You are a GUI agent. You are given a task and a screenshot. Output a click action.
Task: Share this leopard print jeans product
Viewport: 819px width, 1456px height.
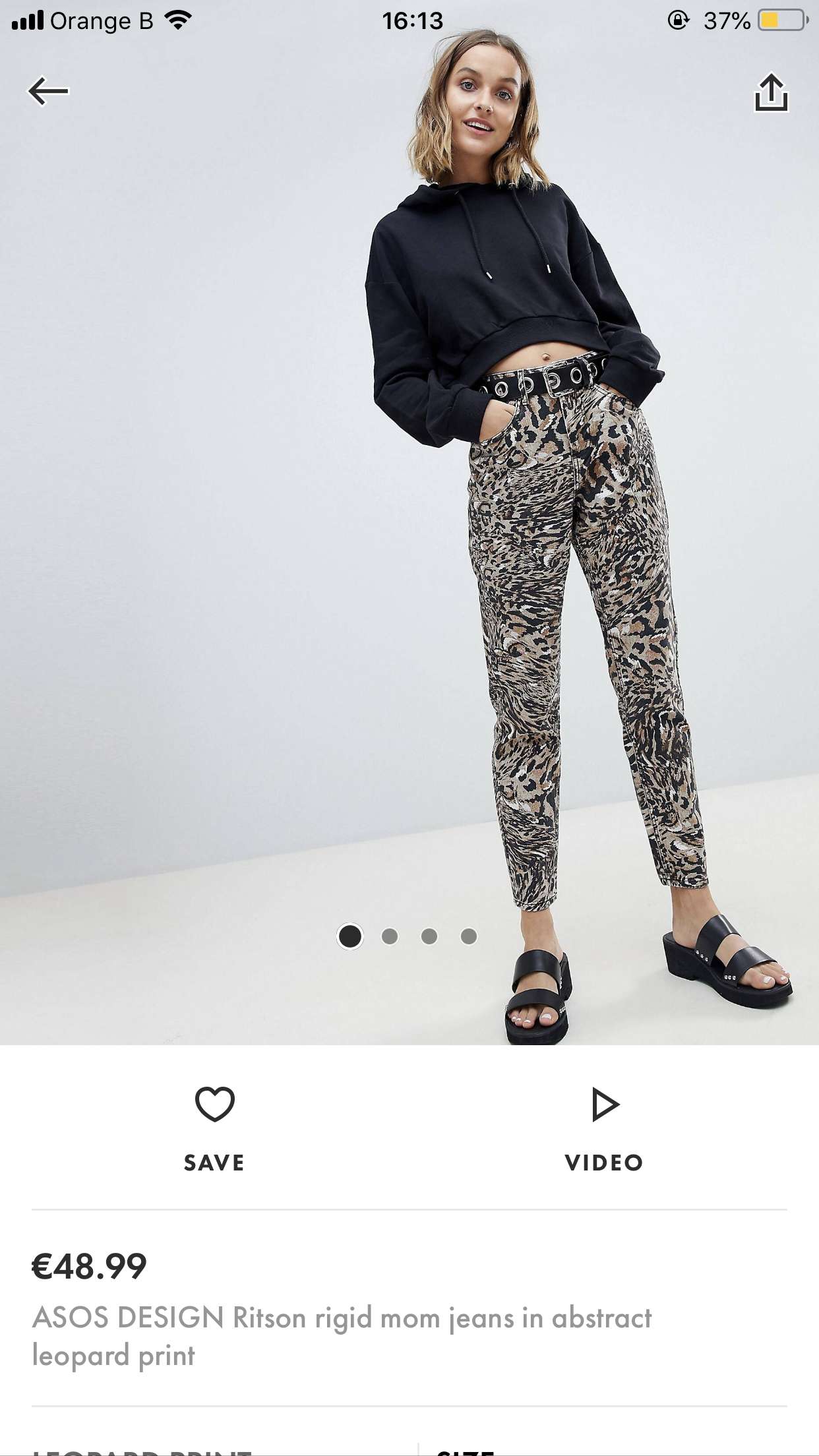tap(771, 92)
